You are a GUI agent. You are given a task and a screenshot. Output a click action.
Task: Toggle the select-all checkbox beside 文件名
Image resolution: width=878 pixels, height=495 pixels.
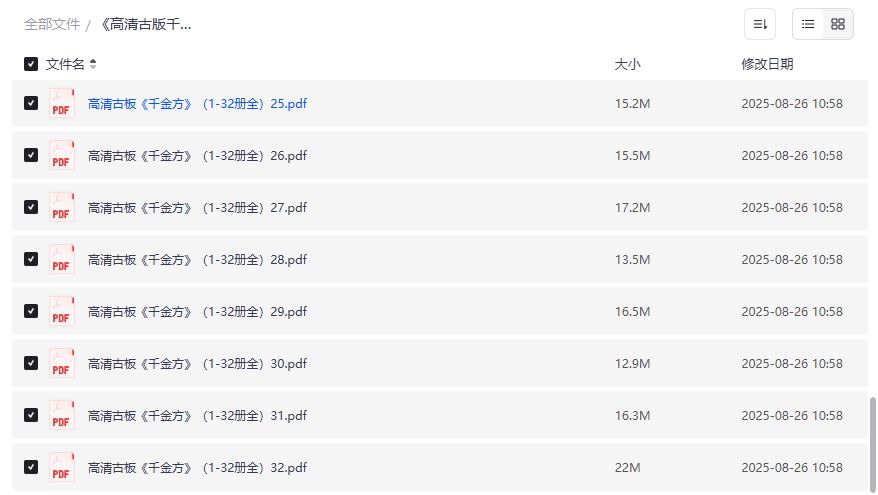tap(31, 64)
